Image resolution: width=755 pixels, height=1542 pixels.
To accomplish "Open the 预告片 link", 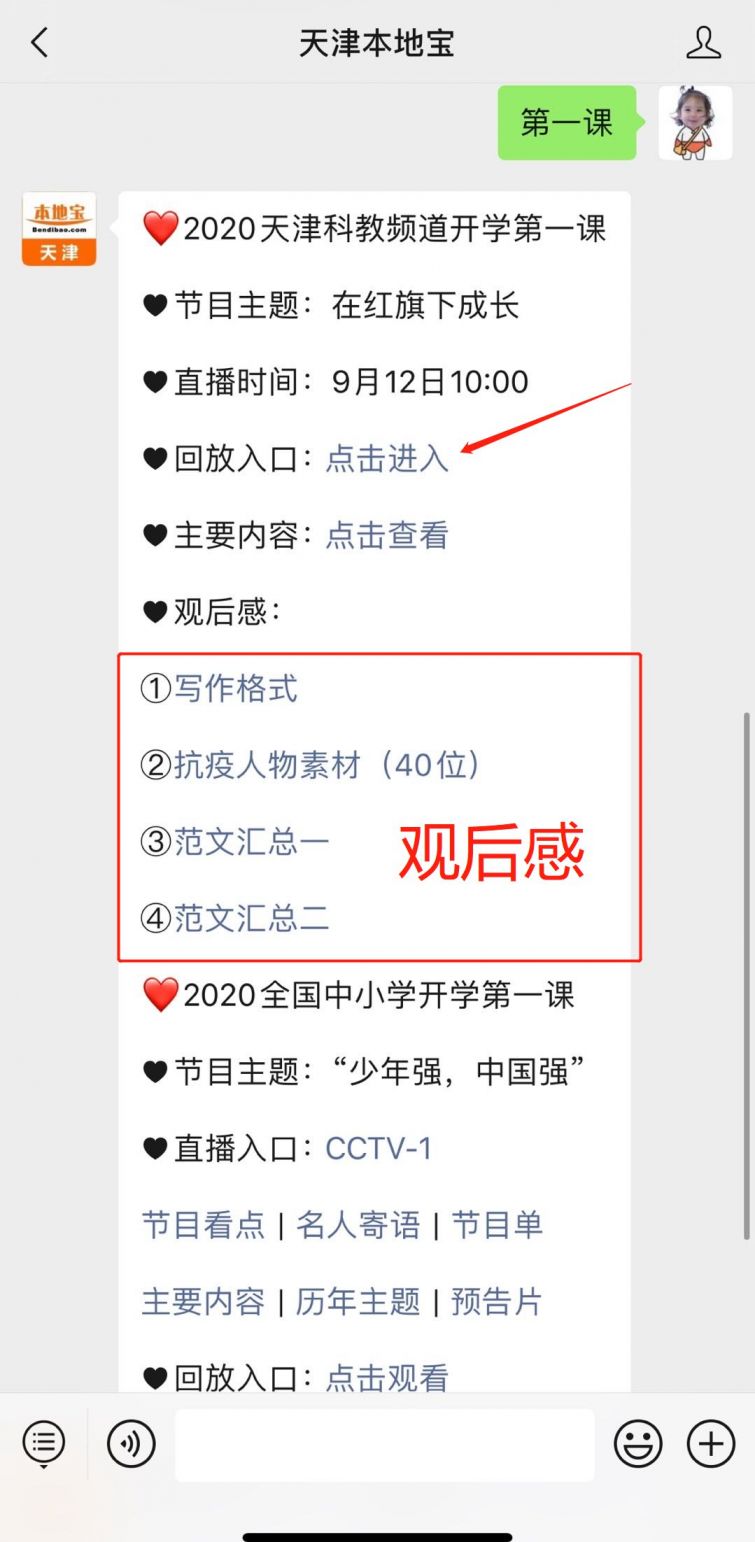I will (497, 1301).
